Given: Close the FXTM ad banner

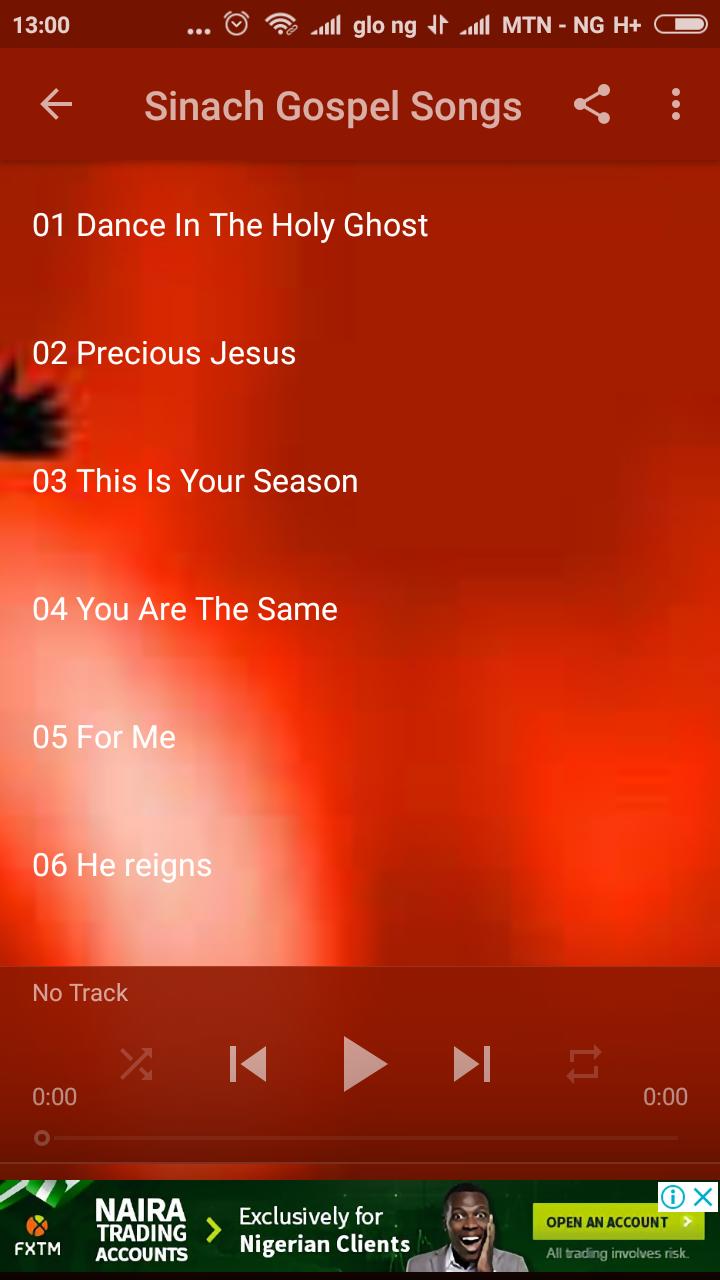Looking at the screenshot, I should [705, 1196].
